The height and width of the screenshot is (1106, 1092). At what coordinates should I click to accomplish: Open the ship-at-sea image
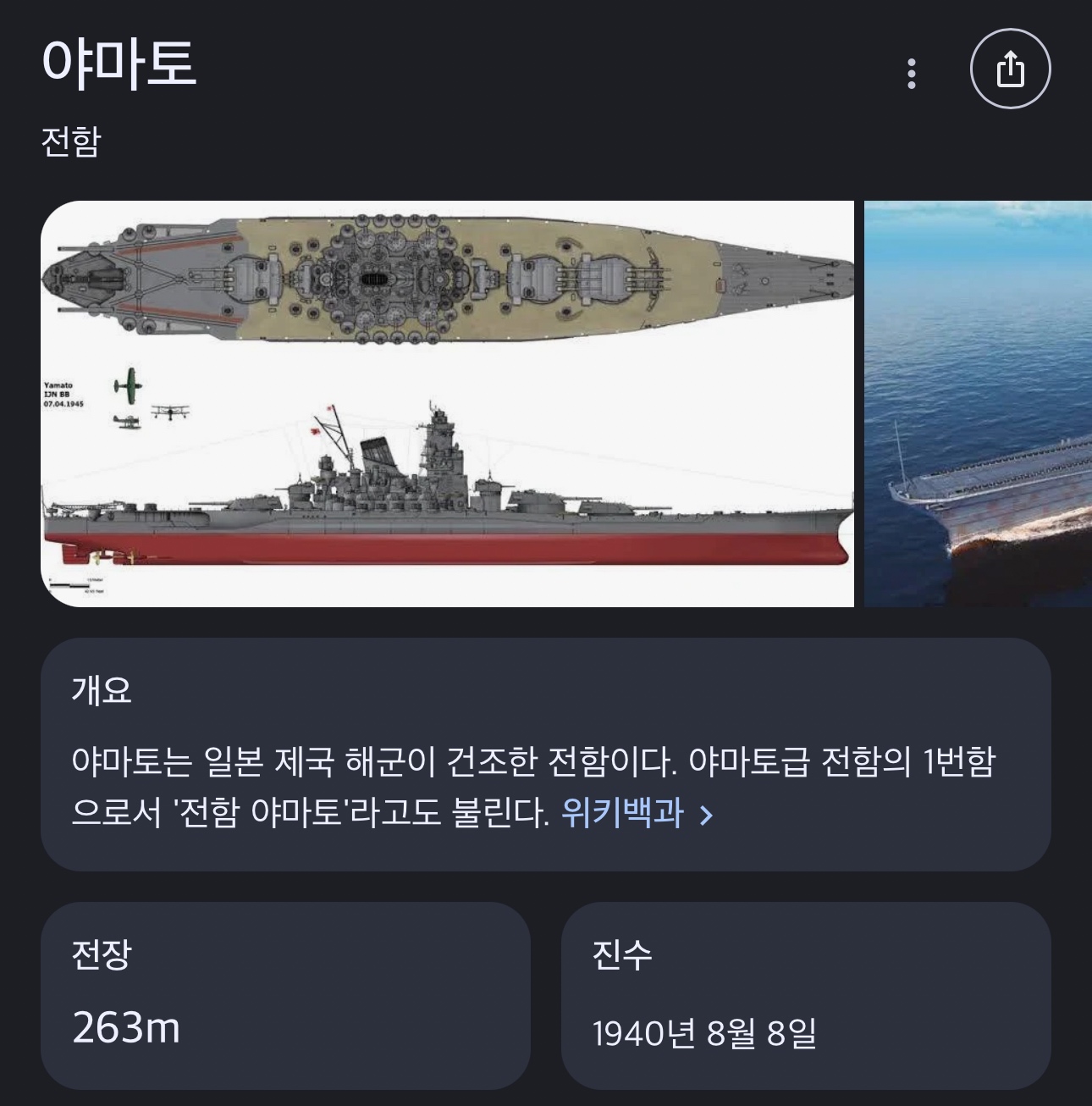(978, 404)
